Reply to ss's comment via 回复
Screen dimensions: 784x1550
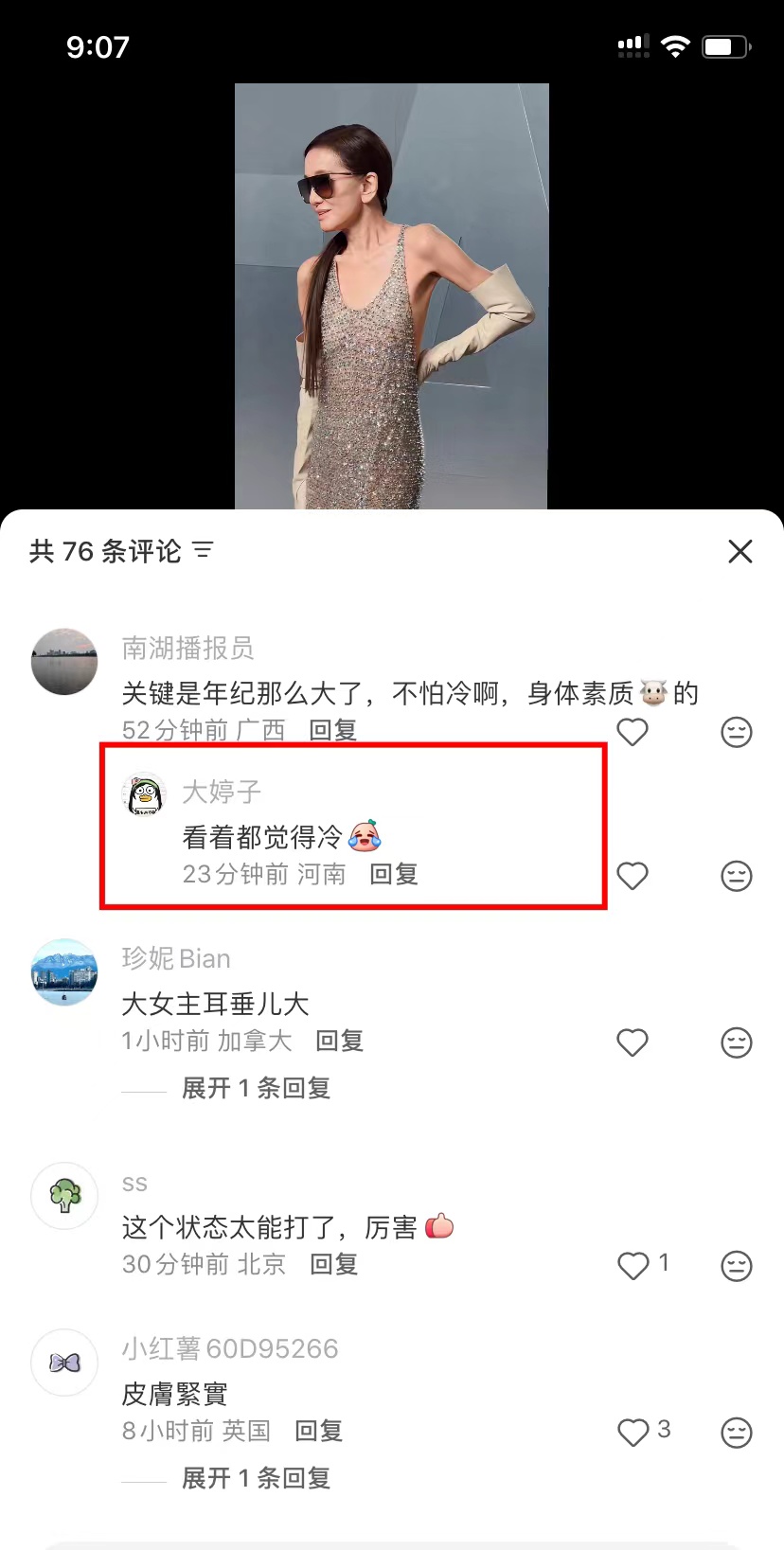click(332, 1264)
